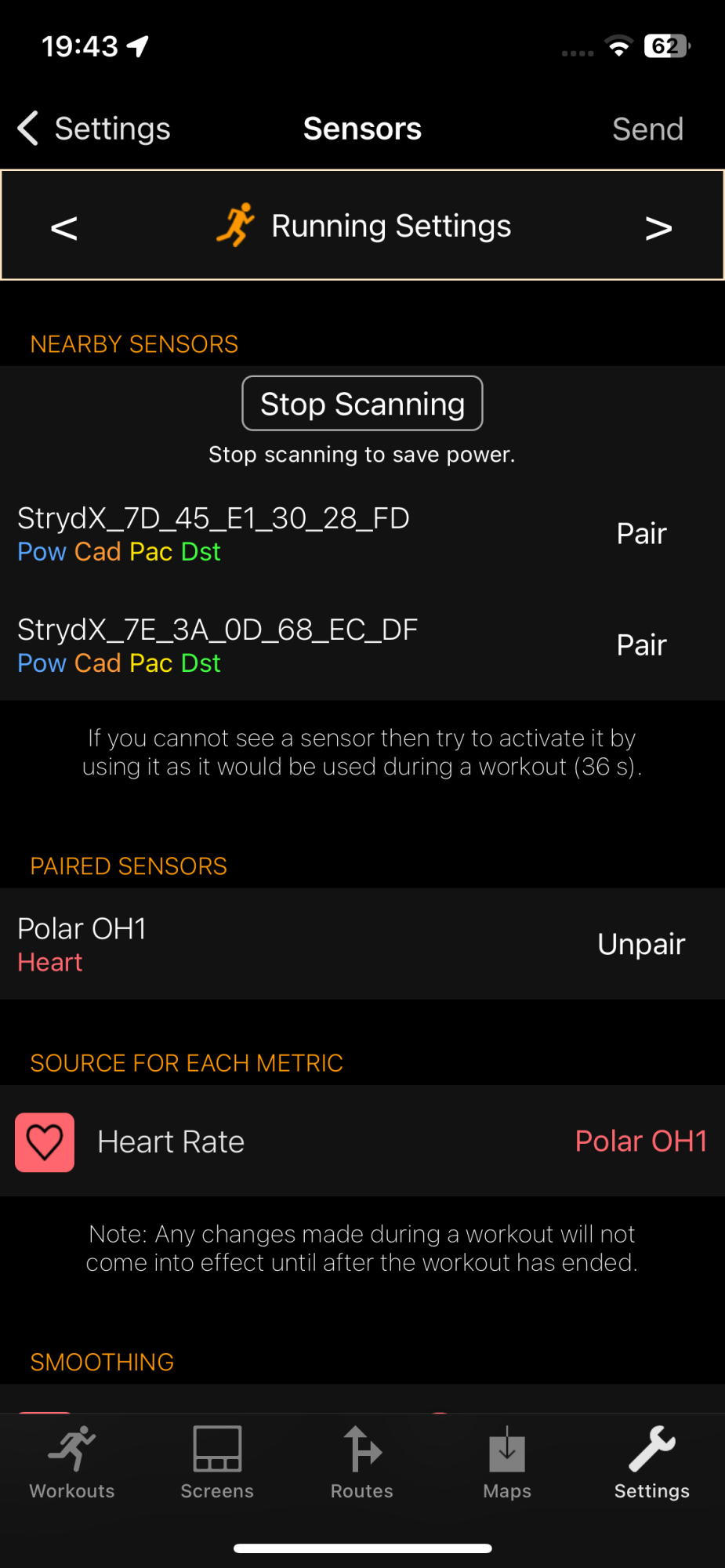Viewport: 725px width, 1568px height.
Task: Open the Workouts tab
Action: click(72, 1463)
